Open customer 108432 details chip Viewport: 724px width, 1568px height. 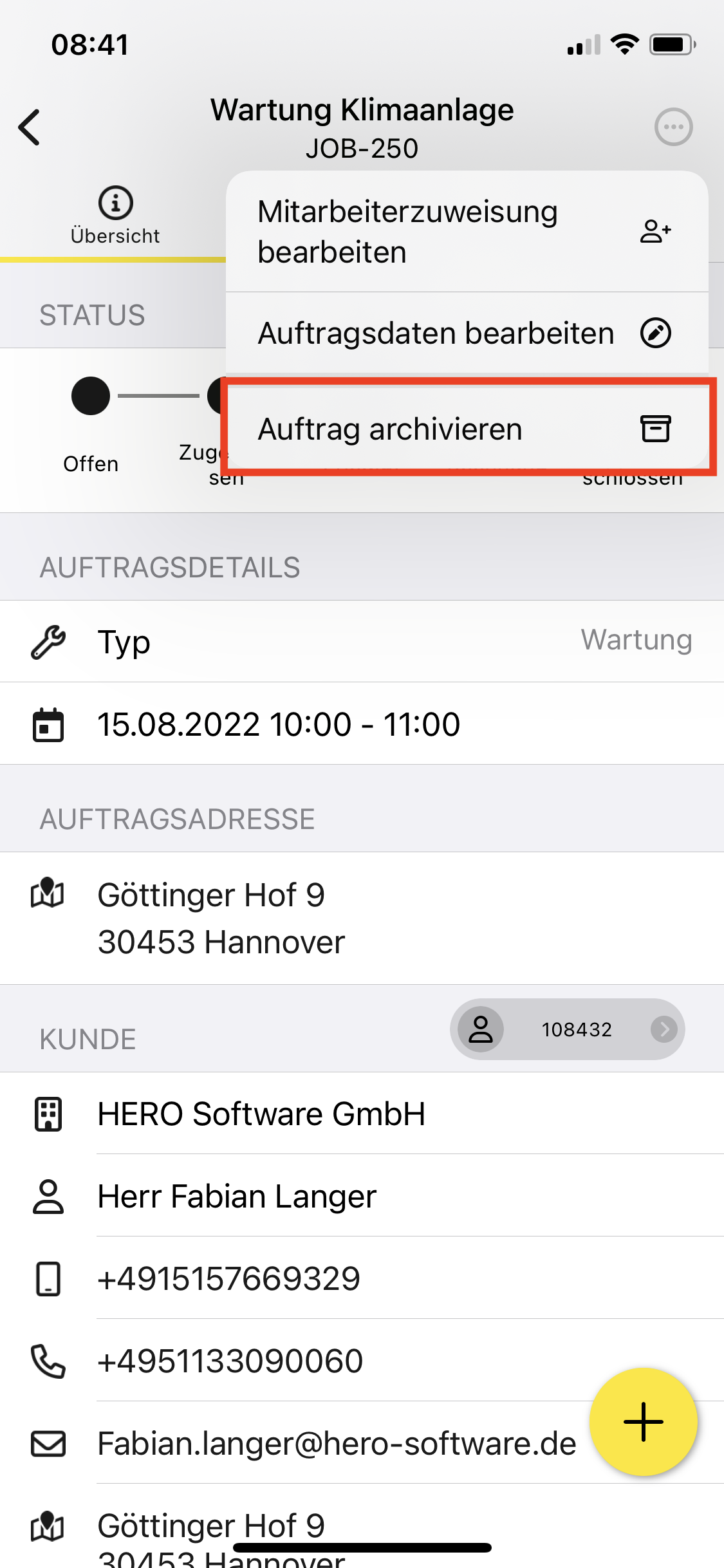pyautogui.click(x=567, y=1029)
